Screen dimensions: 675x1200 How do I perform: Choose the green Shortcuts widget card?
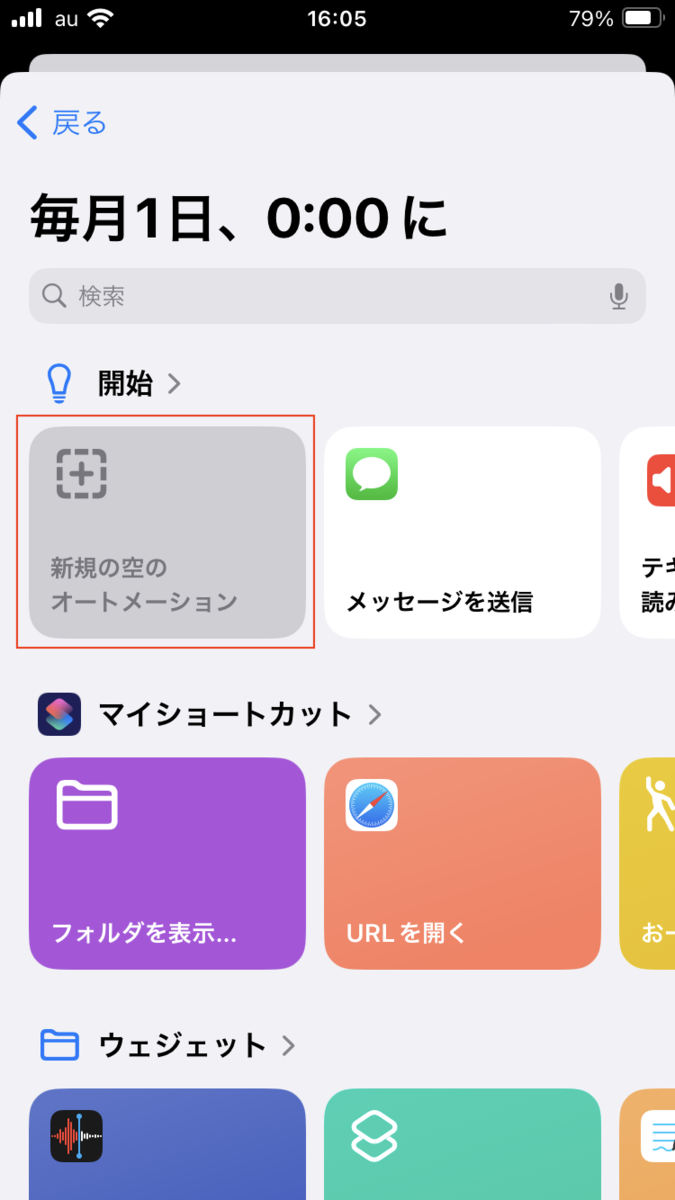coord(462,1145)
